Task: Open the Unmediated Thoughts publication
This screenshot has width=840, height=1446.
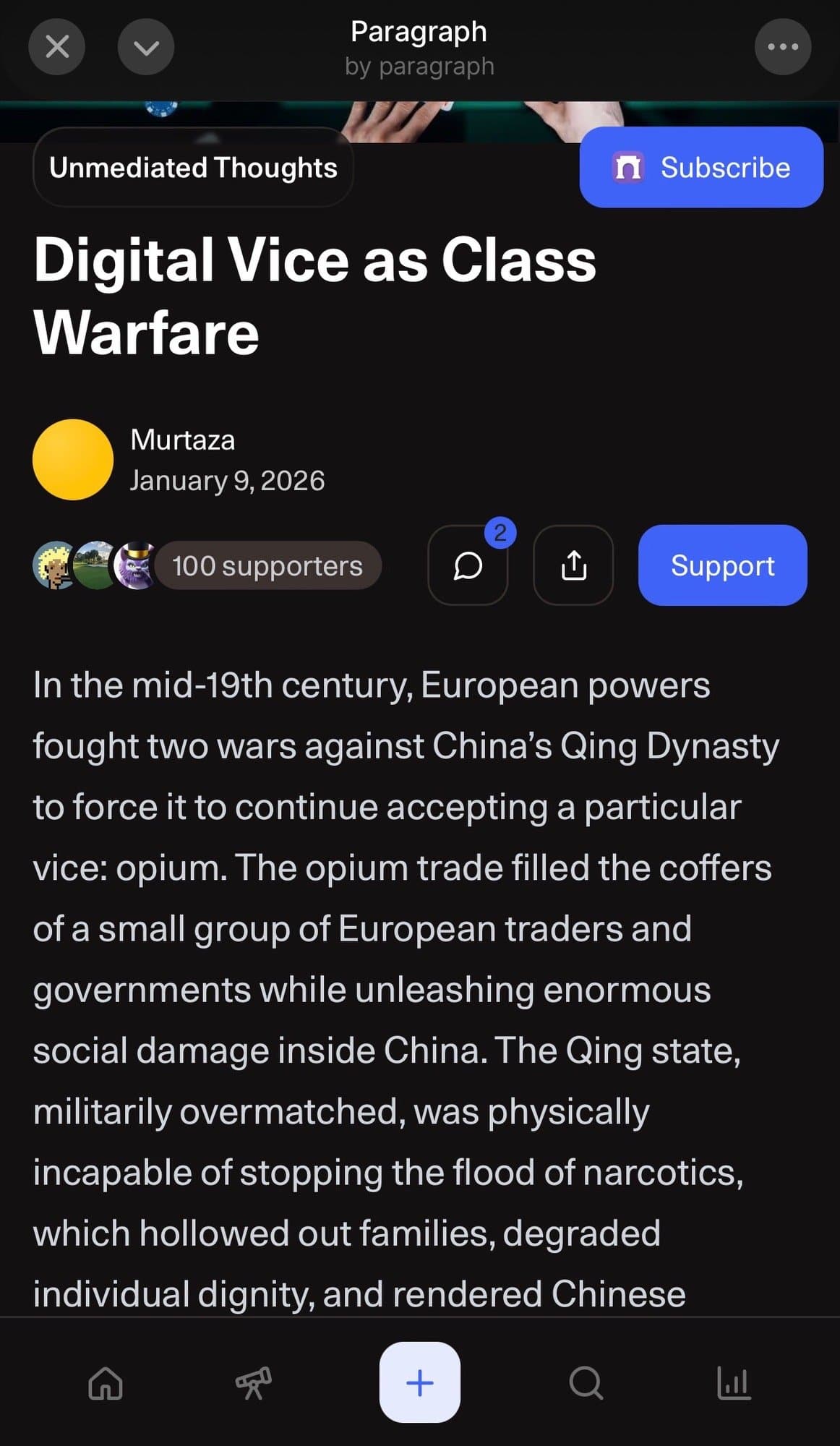Action: click(x=193, y=168)
